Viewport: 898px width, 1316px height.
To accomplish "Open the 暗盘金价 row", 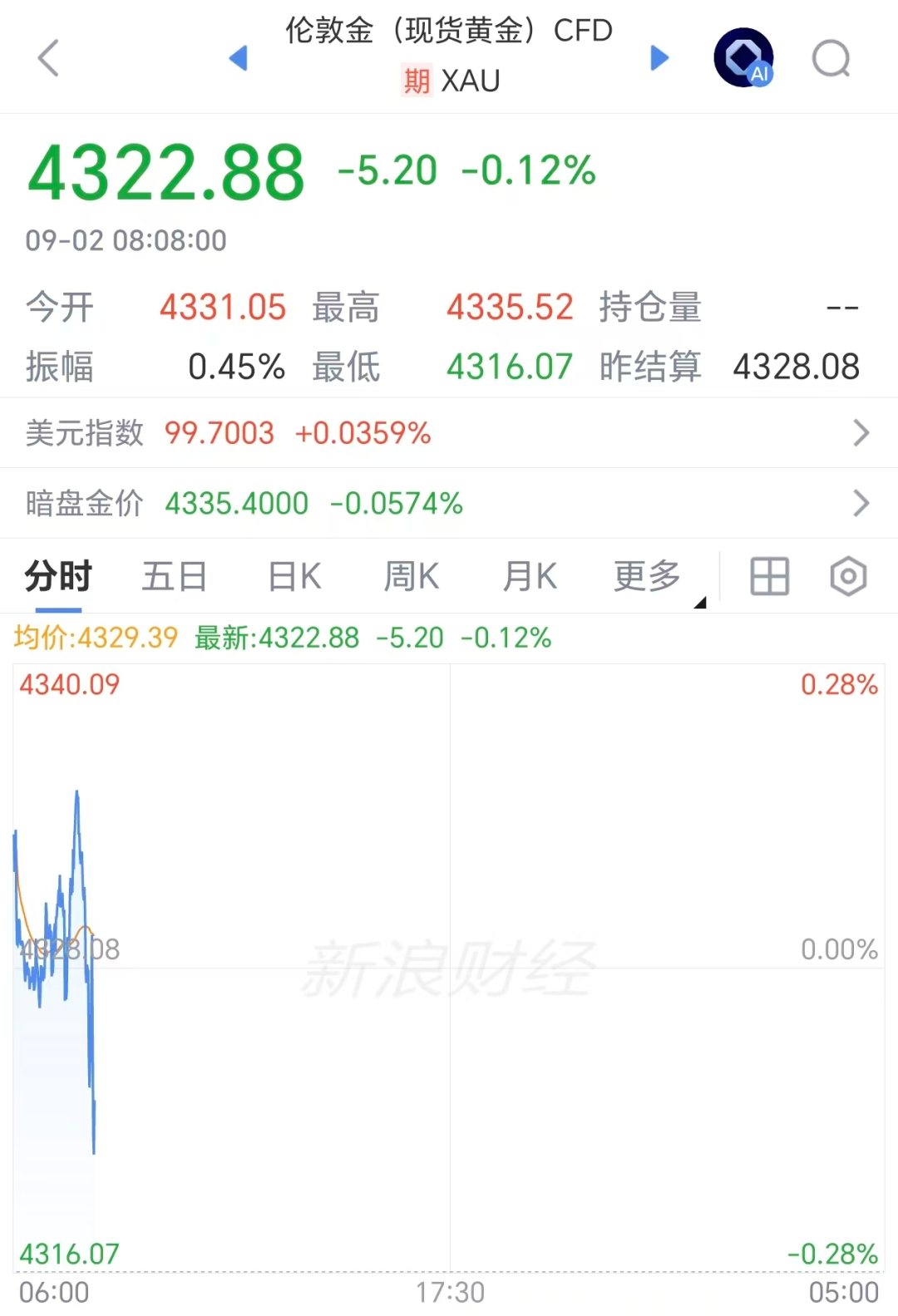I will click(449, 503).
